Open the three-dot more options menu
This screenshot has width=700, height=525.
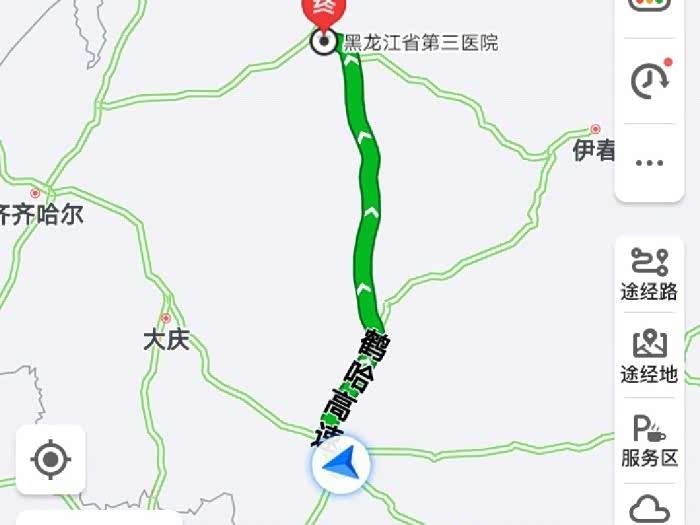pyautogui.click(x=650, y=162)
